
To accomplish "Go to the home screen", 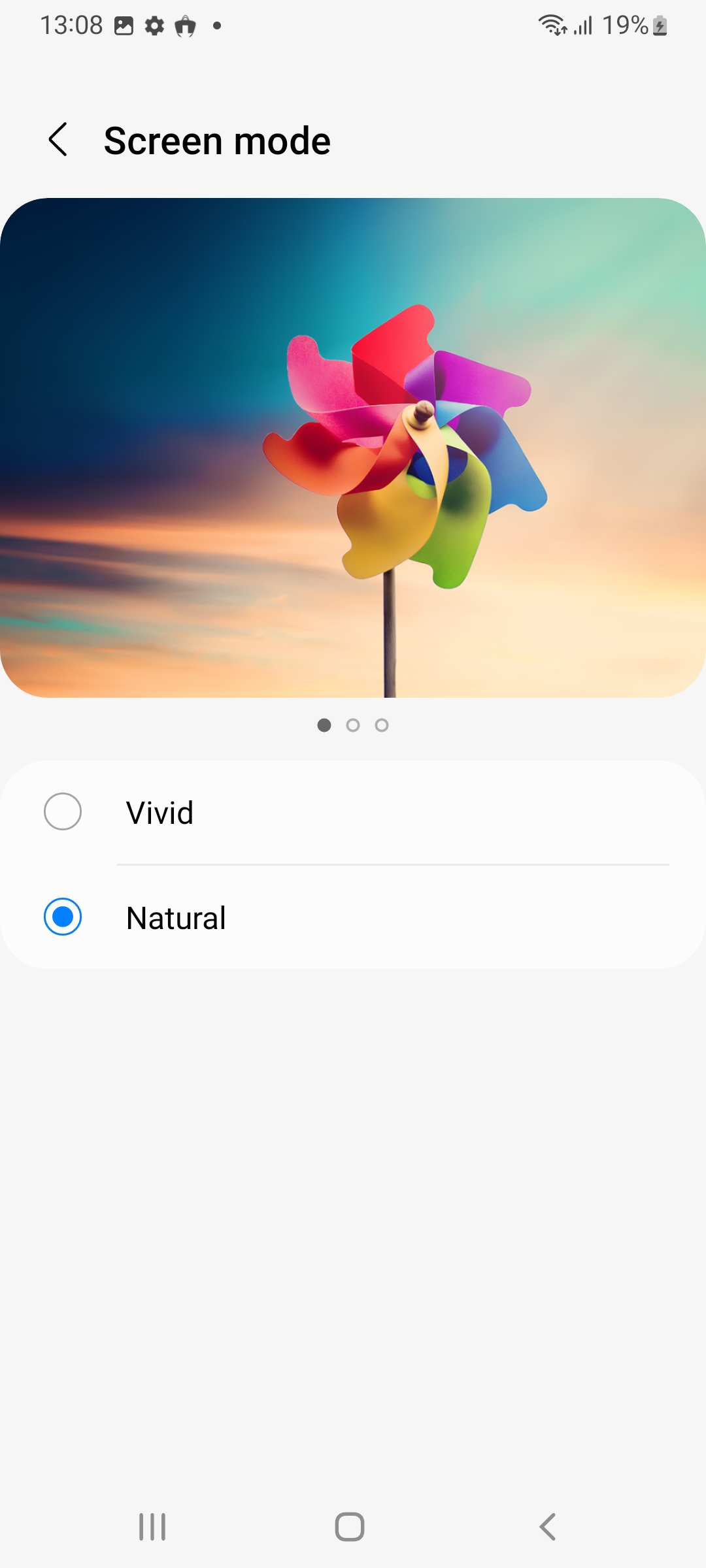I will [x=350, y=1527].
